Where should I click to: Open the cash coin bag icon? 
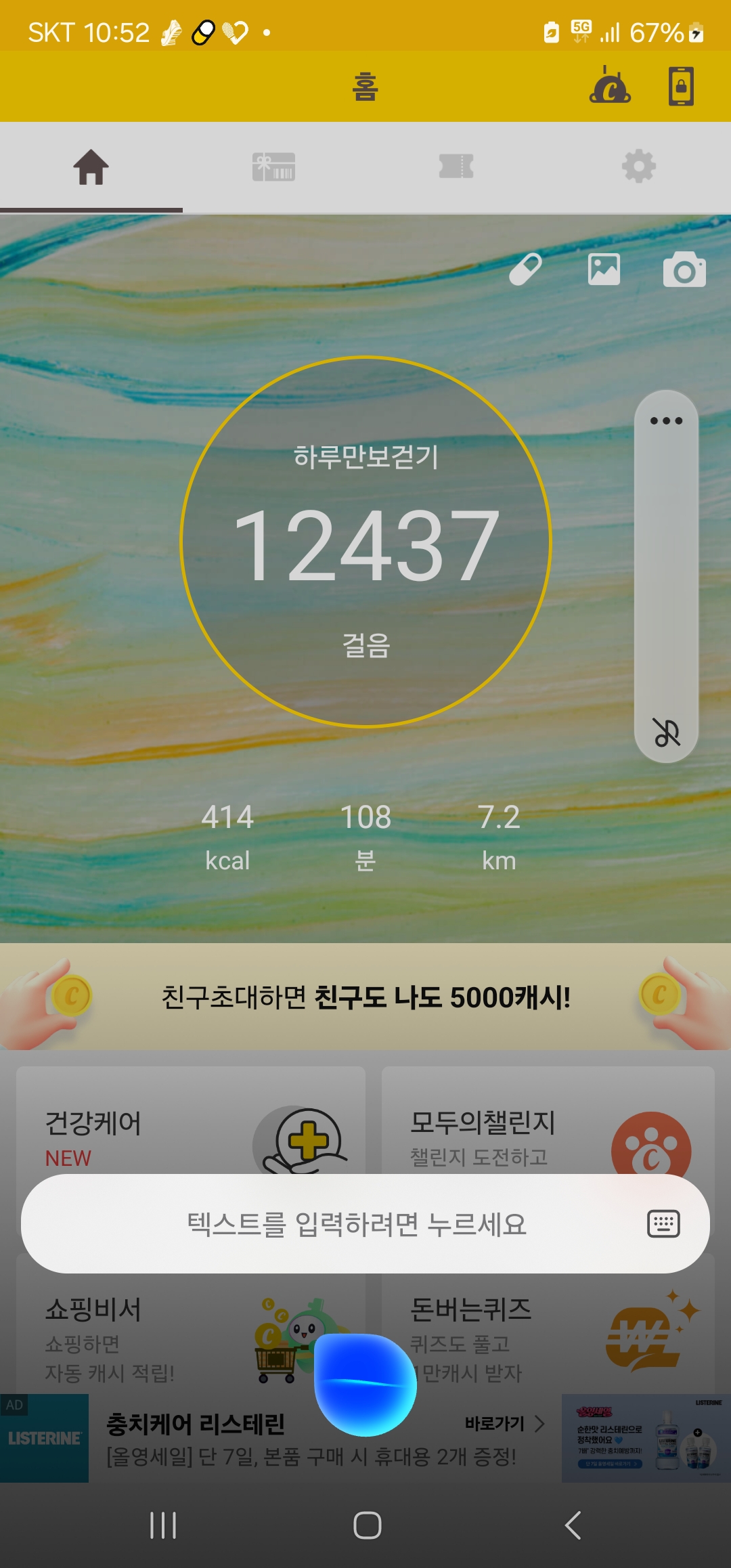[610, 86]
